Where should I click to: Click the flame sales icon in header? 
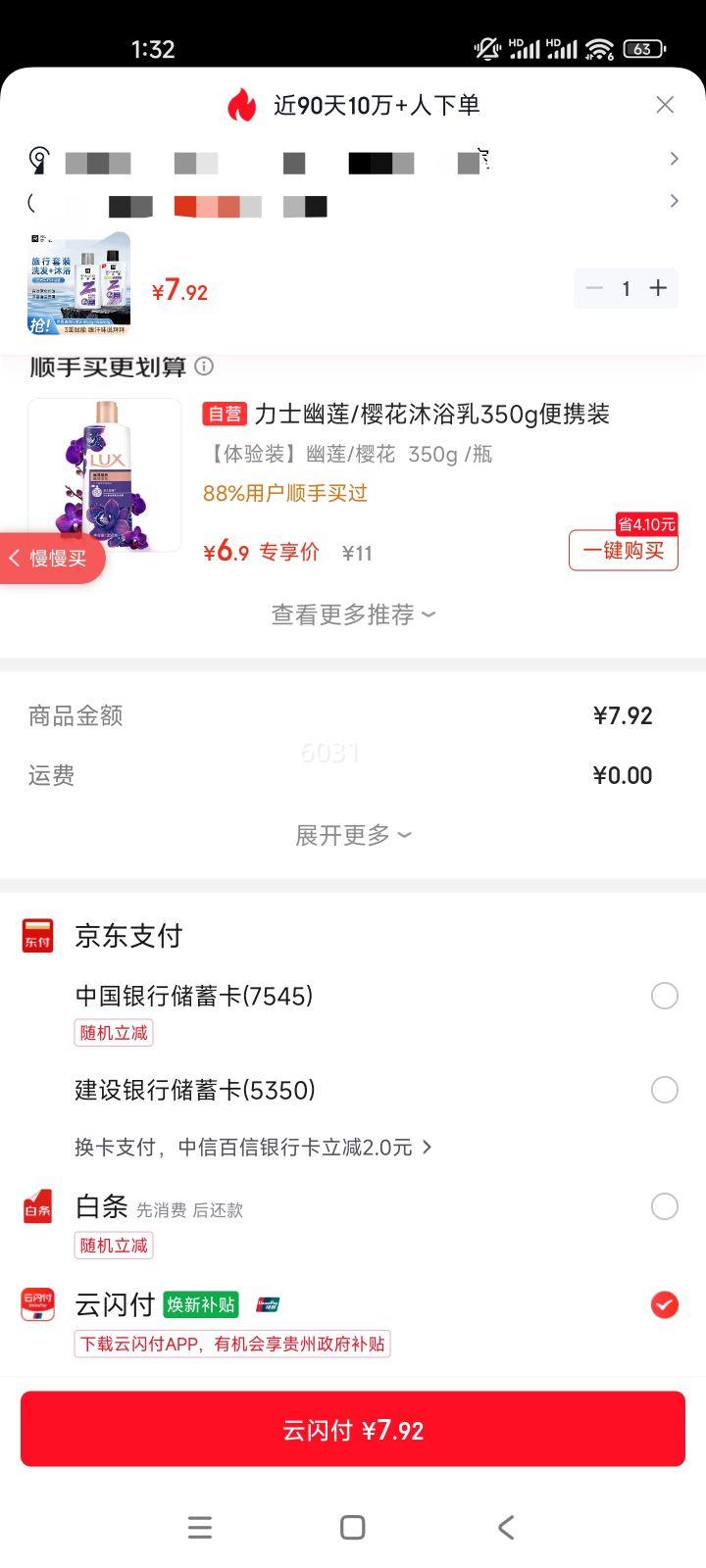[241, 104]
